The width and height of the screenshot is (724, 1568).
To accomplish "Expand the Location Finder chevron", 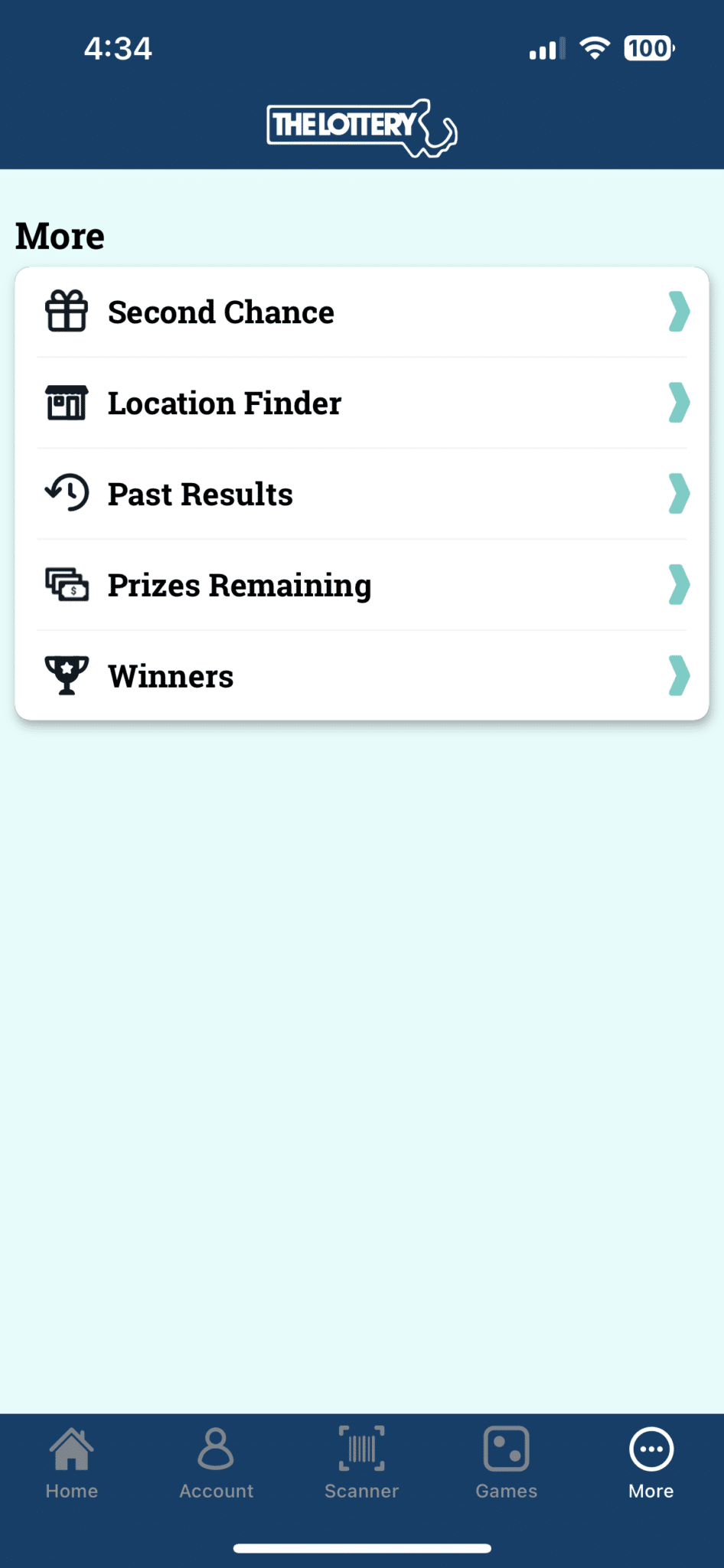I will point(678,402).
